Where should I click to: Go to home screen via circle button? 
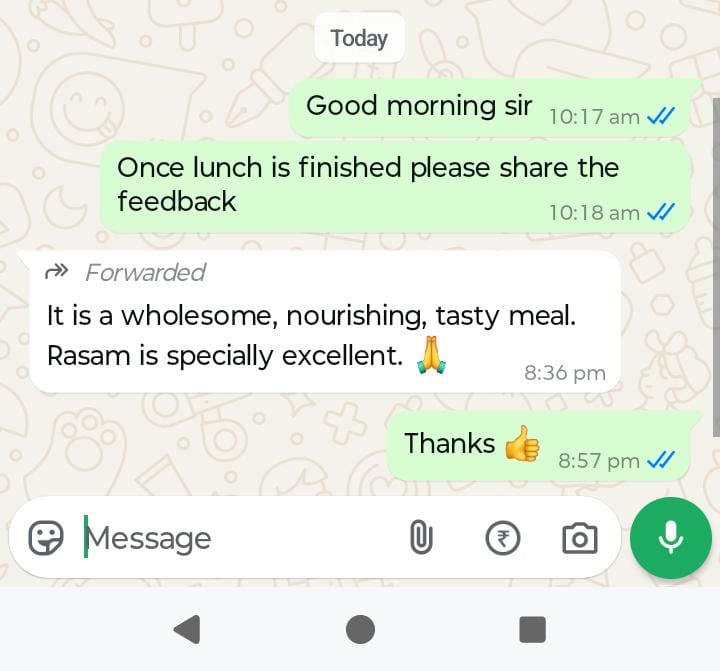click(x=360, y=629)
